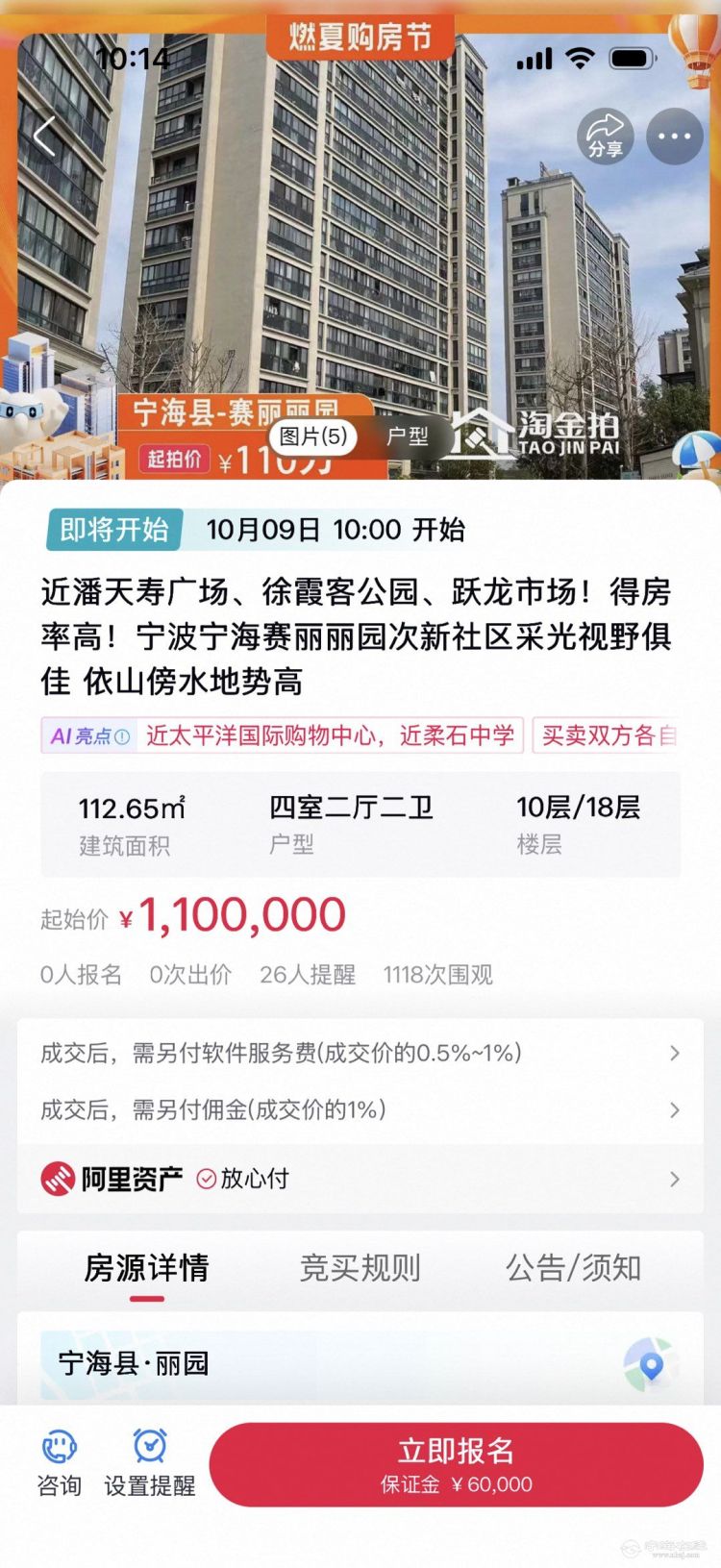721x1568 pixels.
Task: Switch to the 竞买规则 tab
Action: (360, 1268)
